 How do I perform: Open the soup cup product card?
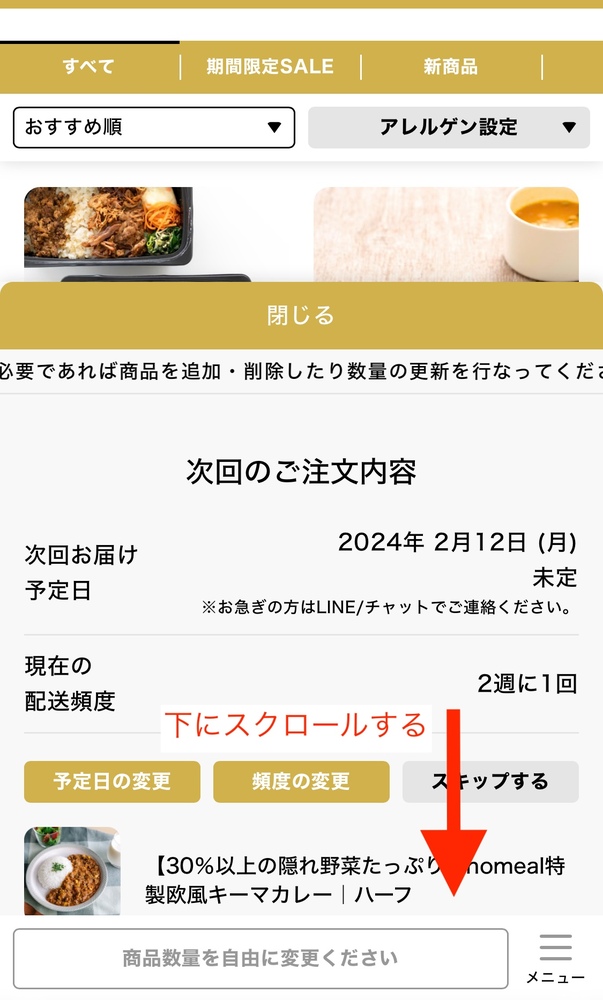point(446,234)
